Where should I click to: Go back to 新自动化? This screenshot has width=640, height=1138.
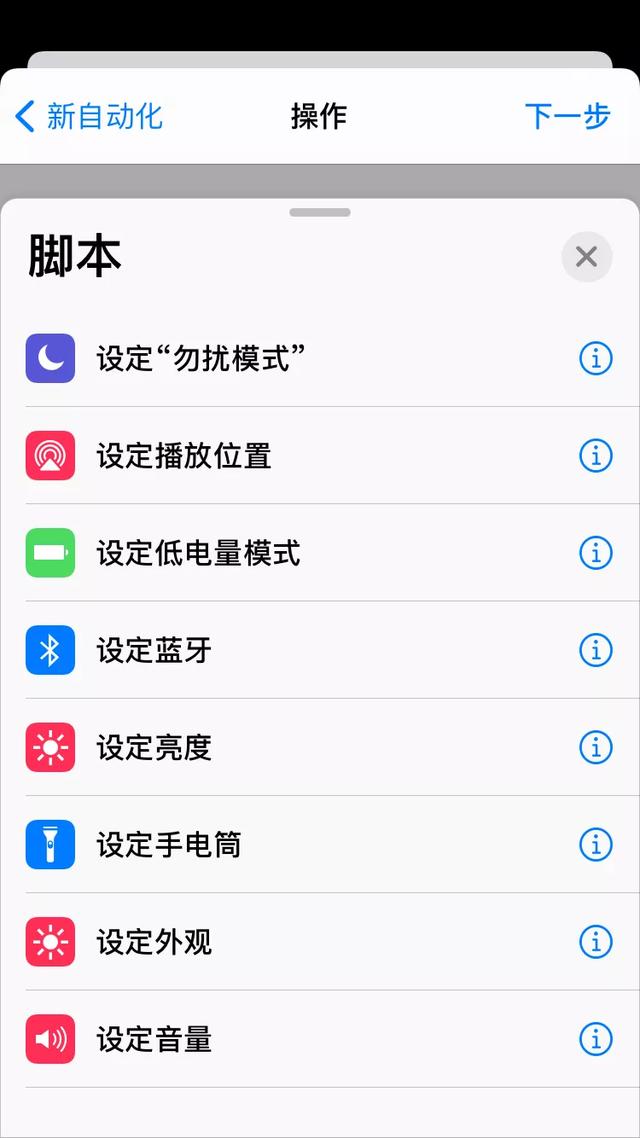pyautogui.click(x=89, y=116)
